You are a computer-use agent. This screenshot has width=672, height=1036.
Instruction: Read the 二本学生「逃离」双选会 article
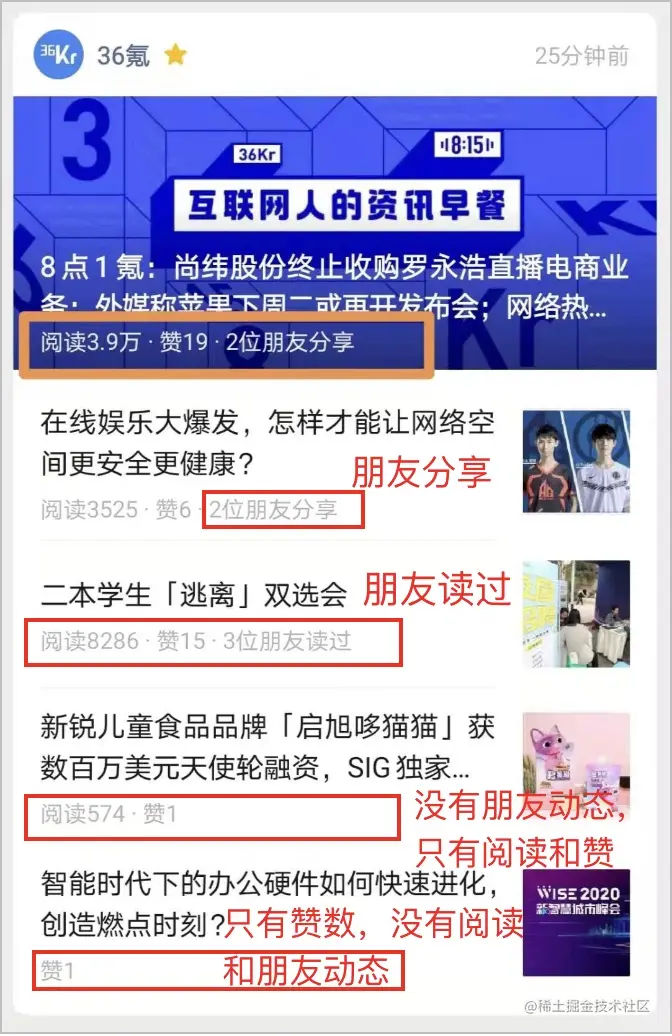[x=194, y=595]
